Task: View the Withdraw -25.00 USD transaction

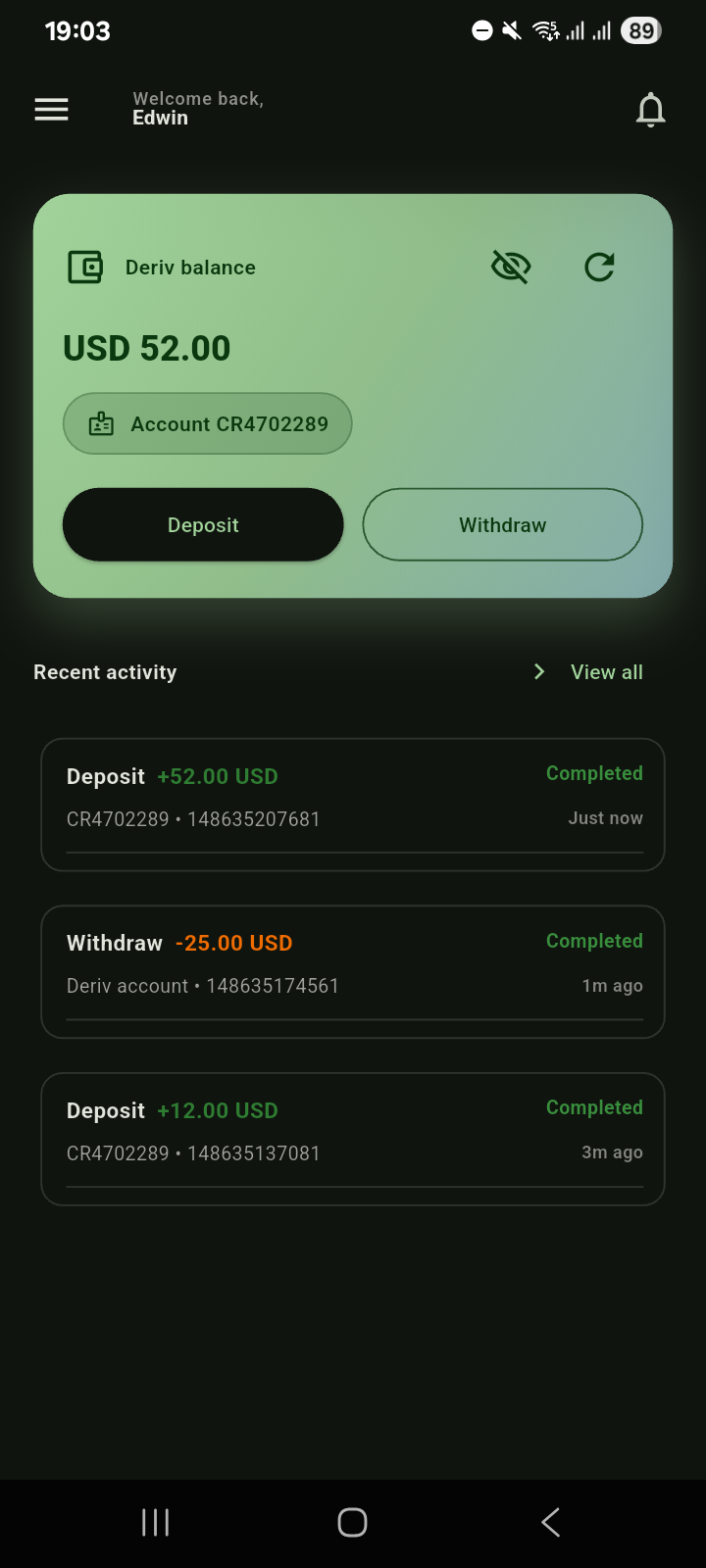Action: click(x=353, y=971)
